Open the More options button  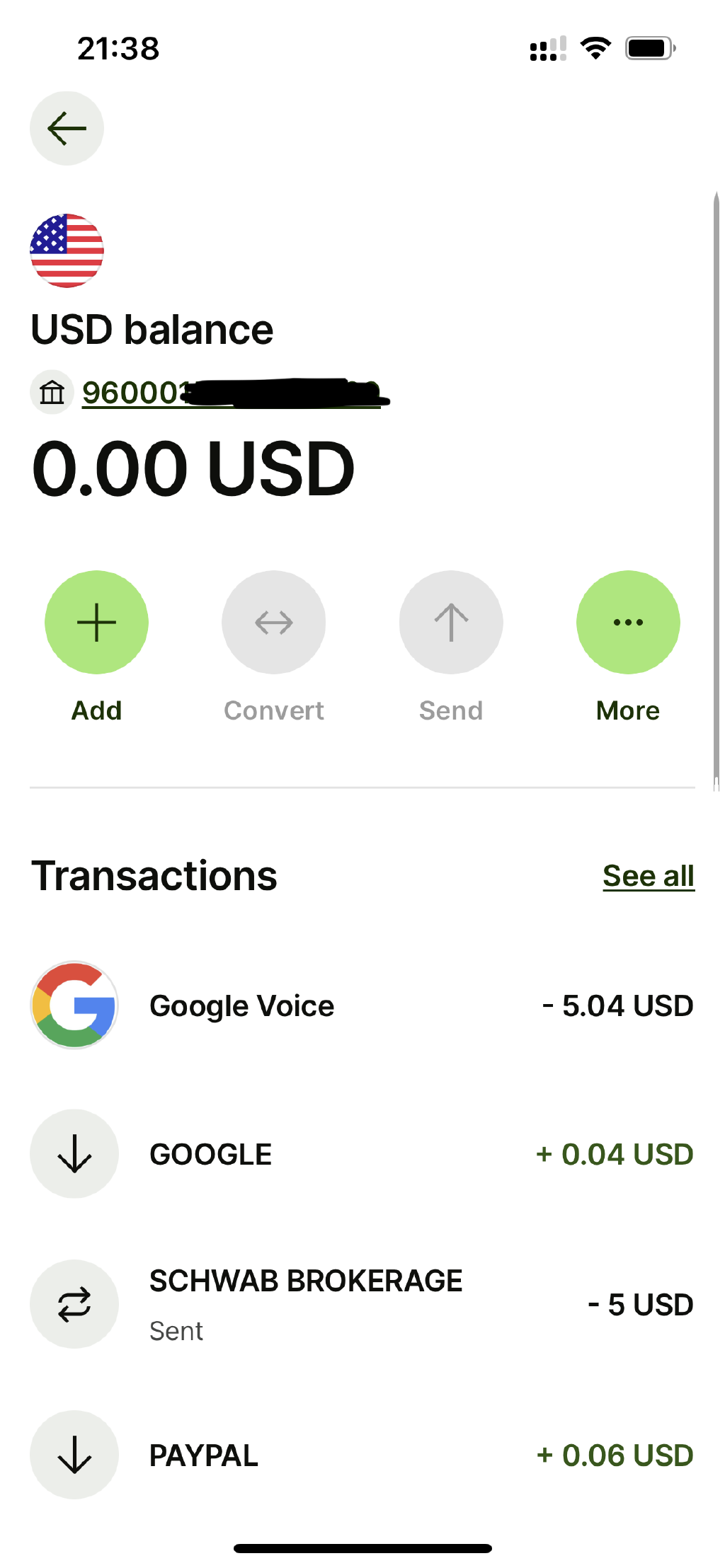[x=628, y=623]
